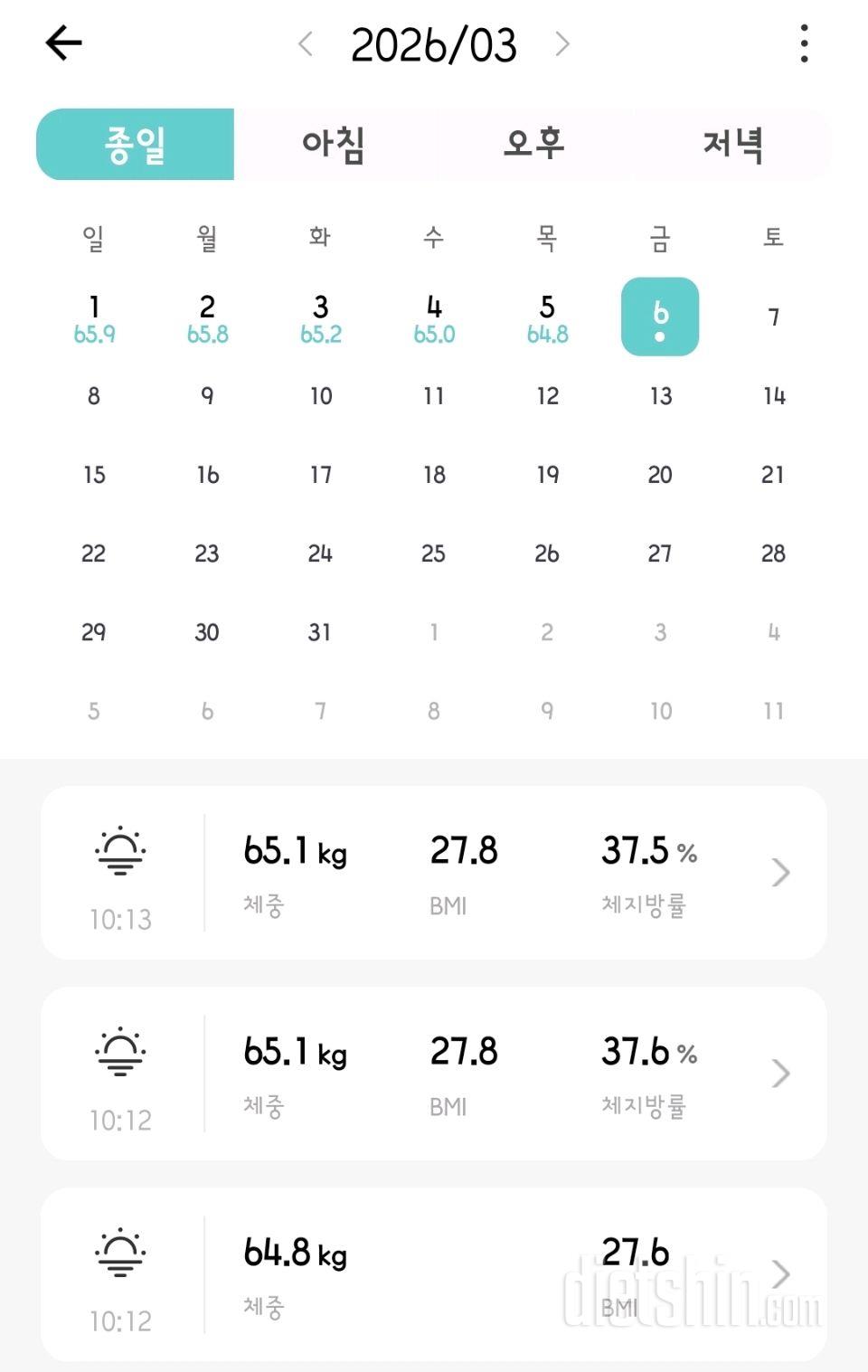Open the three-dot overflow menu

(805, 43)
